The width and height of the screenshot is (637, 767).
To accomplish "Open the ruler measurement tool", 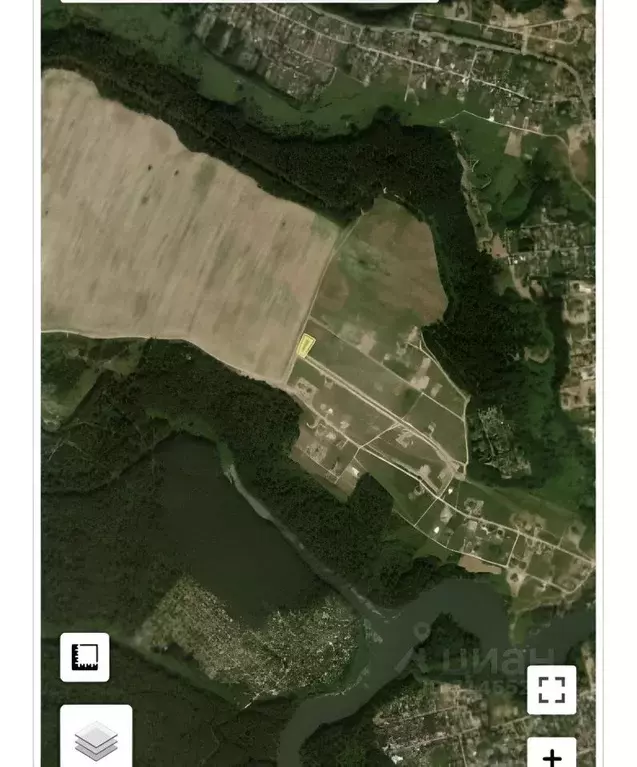I will pos(85,657).
